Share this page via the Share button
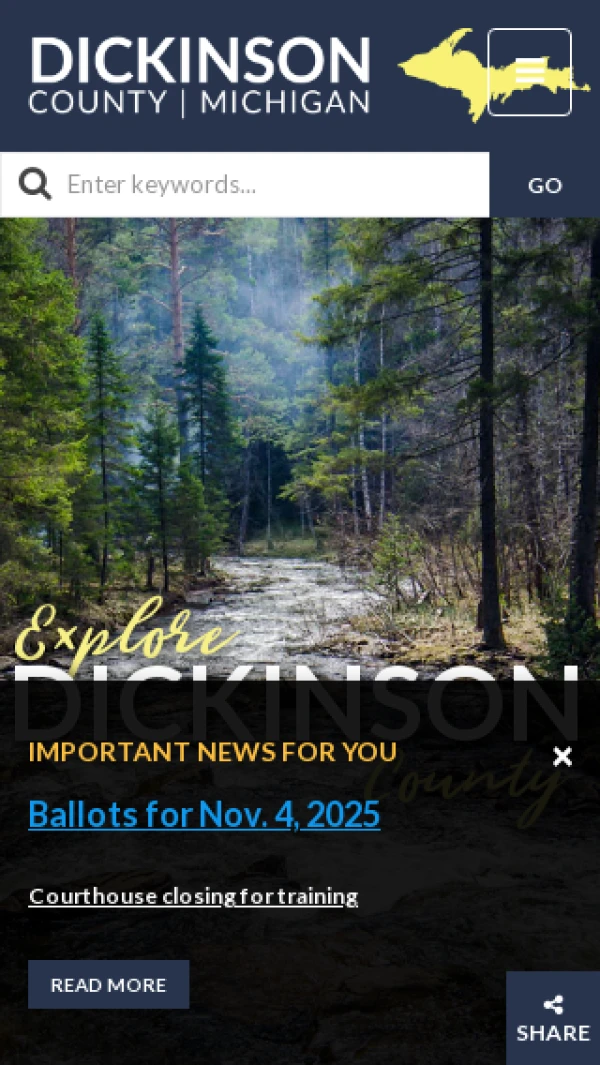The width and height of the screenshot is (600, 1065). click(x=553, y=1019)
